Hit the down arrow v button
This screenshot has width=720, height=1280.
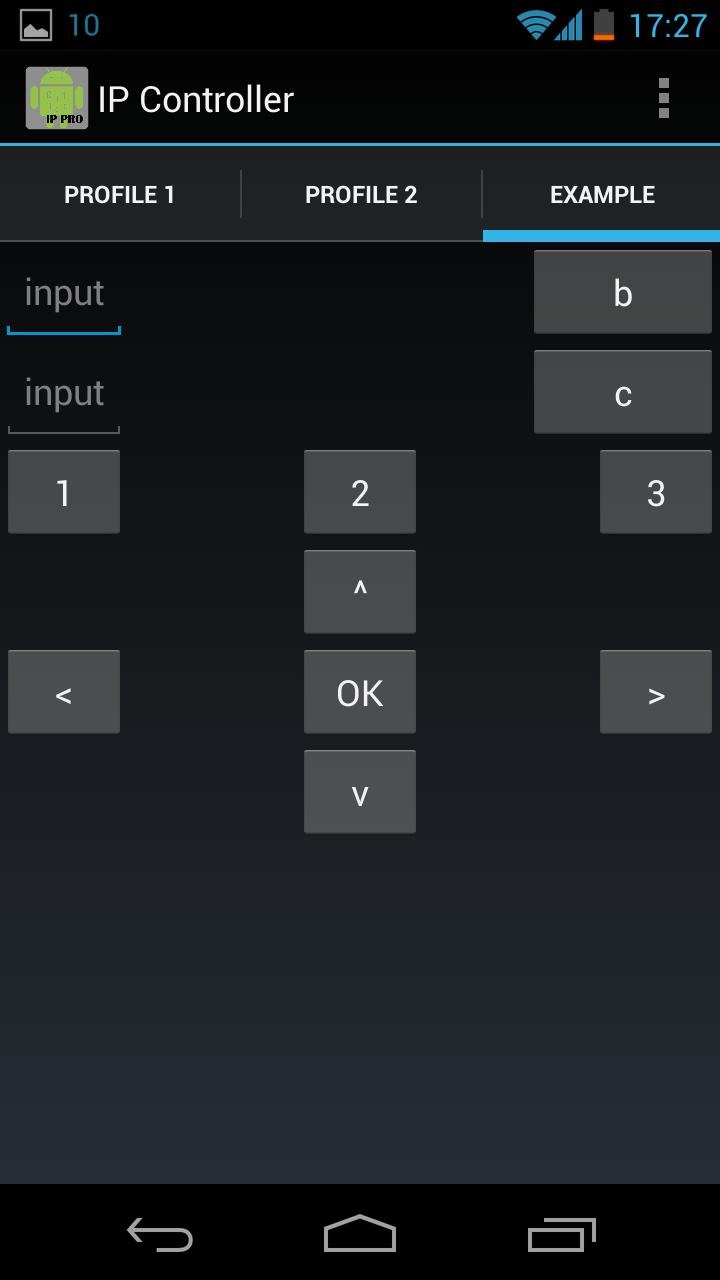(x=360, y=792)
